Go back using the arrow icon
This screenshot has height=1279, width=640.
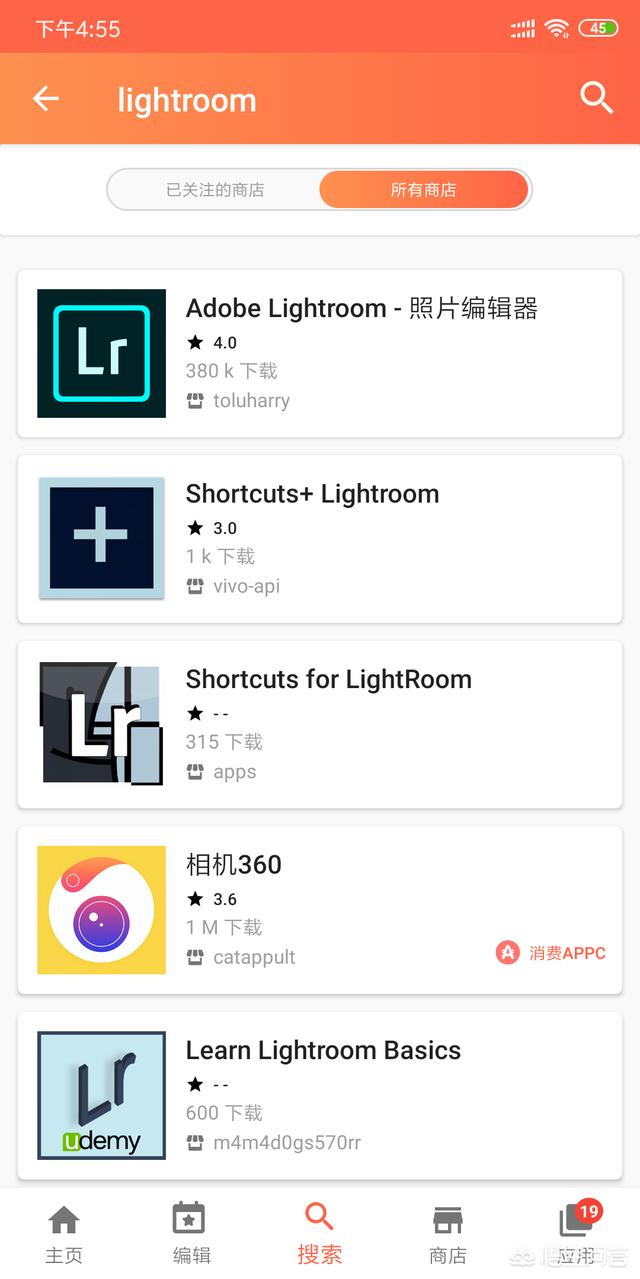coord(46,99)
